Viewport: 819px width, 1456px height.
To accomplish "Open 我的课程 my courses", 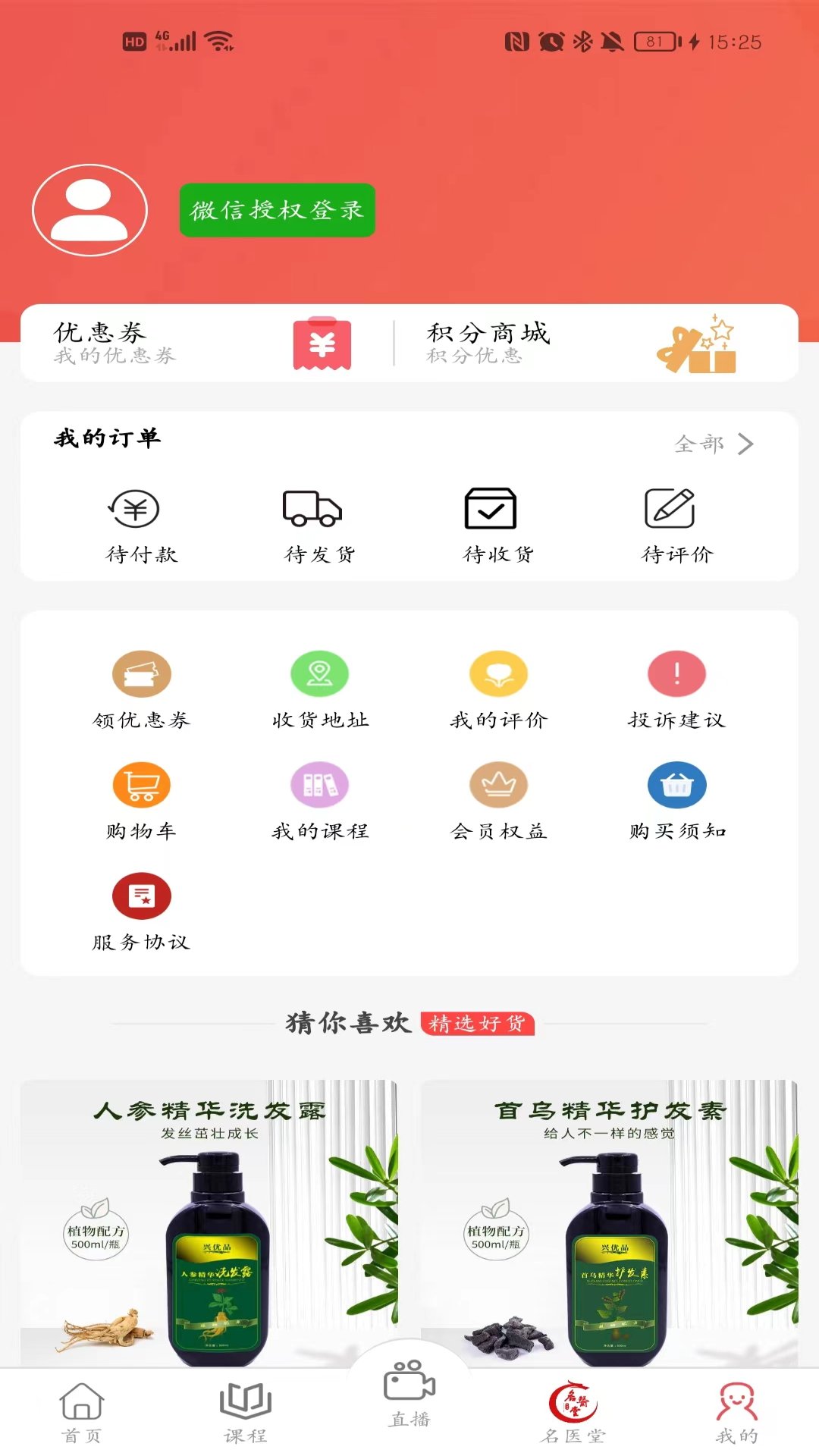I will (x=319, y=802).
